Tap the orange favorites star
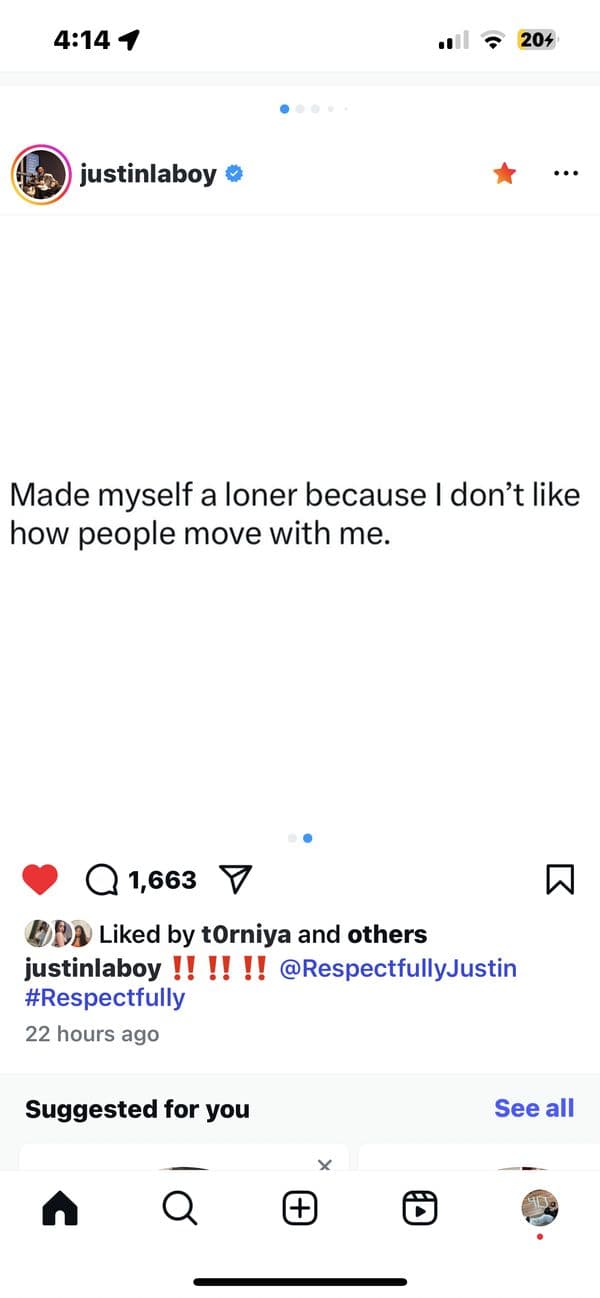Viewport: 600px width, 1298px height. [505, 174]
